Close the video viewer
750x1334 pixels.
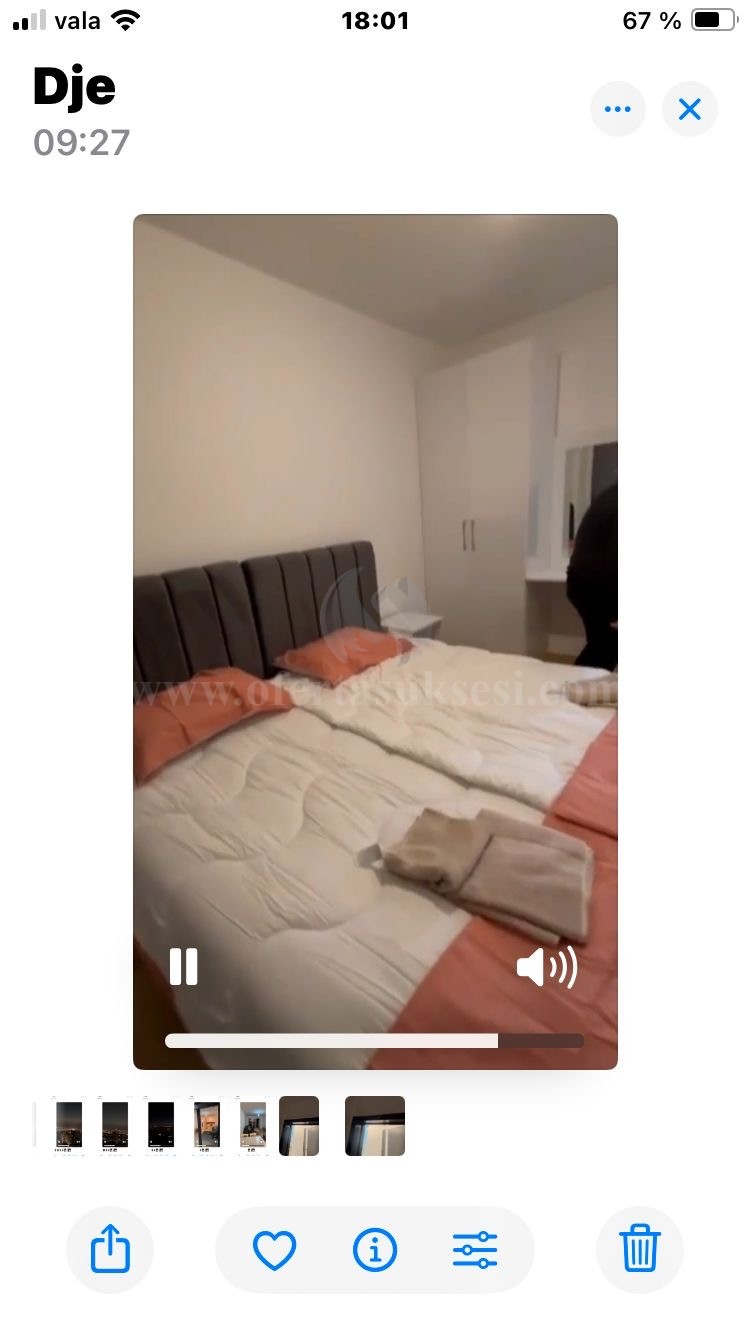(690, 109)
